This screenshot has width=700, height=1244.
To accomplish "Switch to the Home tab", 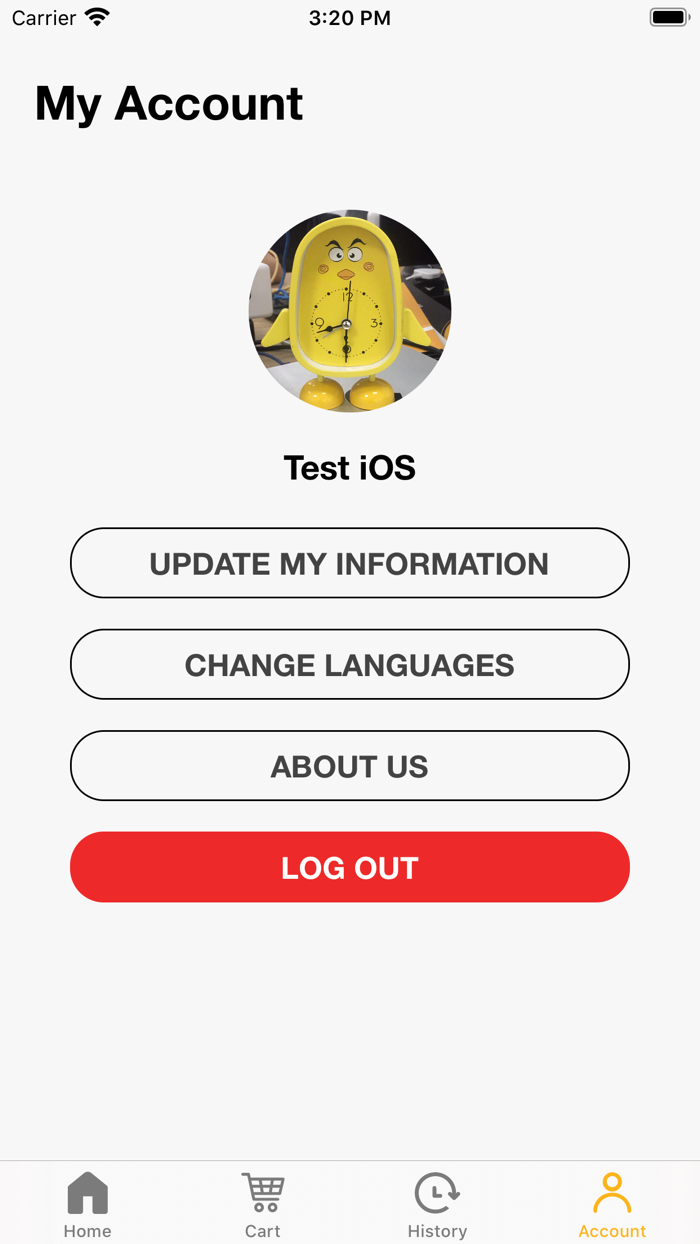I will (88, 1203).
